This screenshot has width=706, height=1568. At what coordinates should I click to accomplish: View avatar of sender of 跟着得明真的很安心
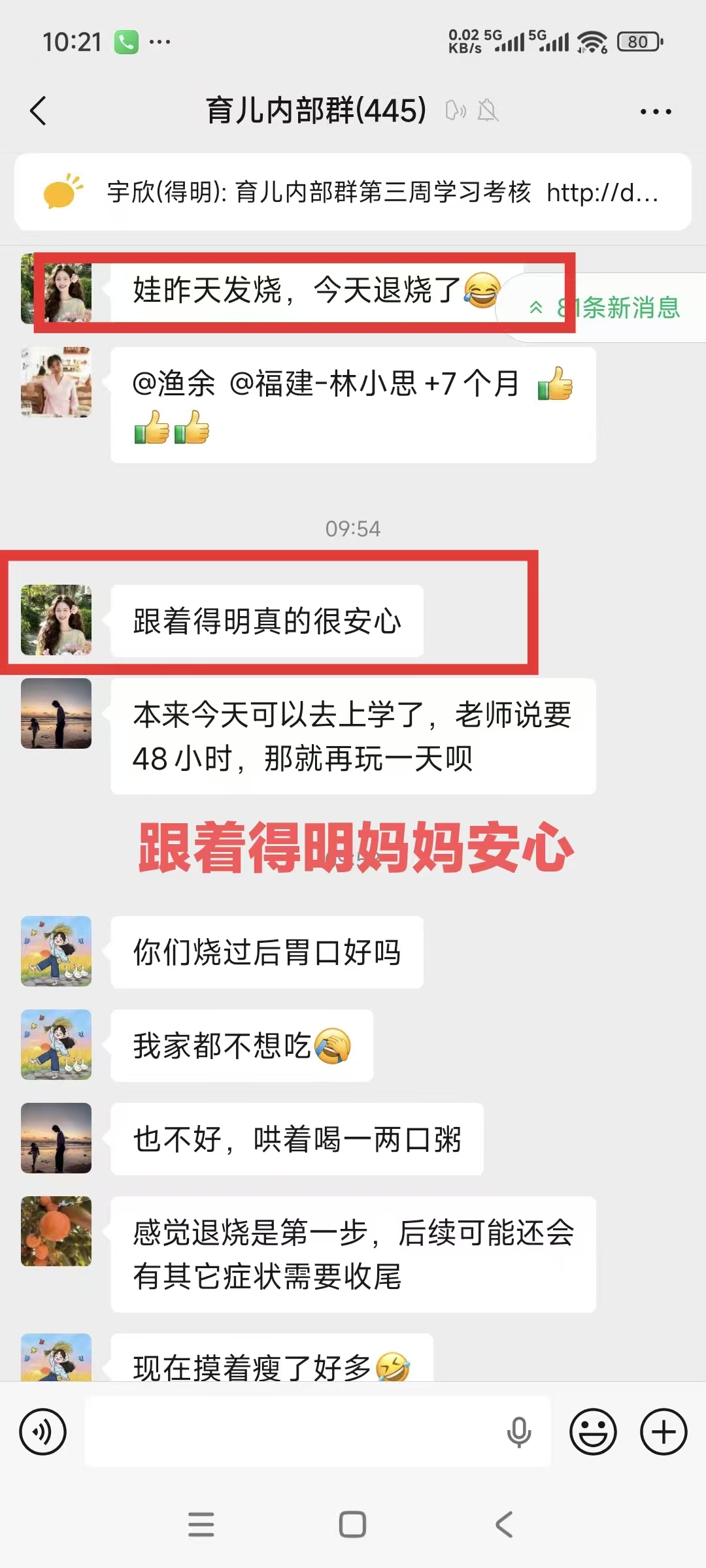(x=56, y=620)
